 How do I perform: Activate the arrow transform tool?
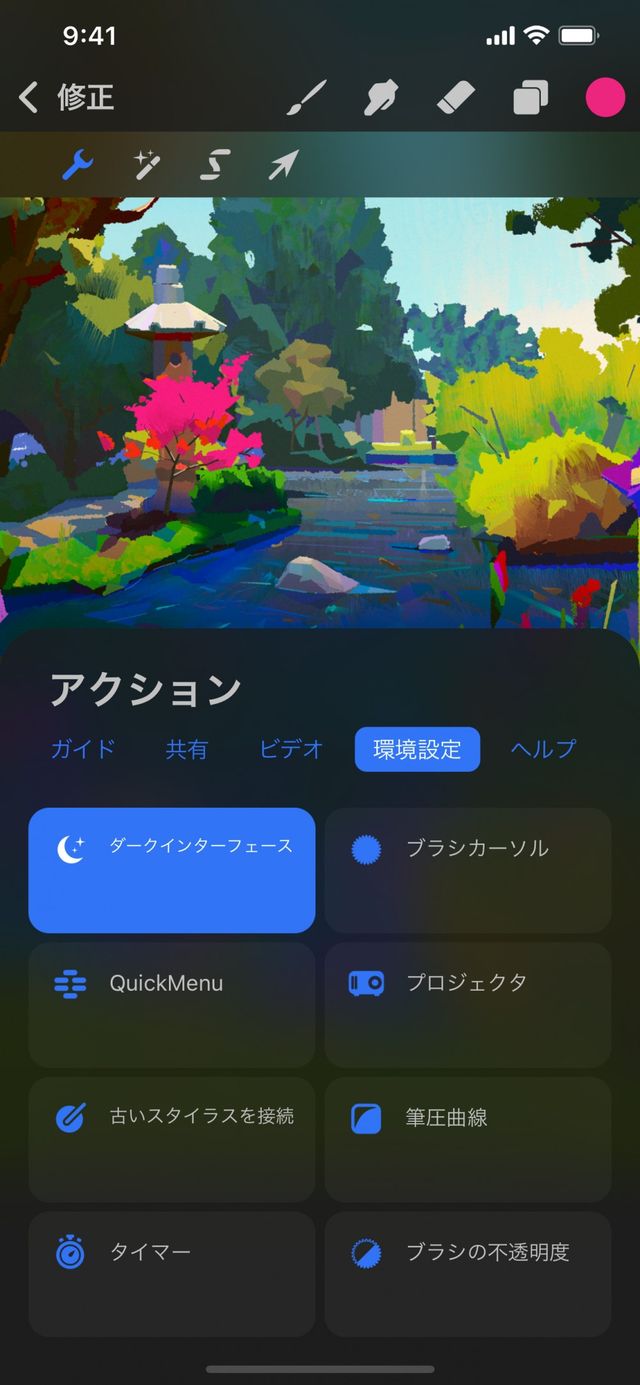point(284,165)
